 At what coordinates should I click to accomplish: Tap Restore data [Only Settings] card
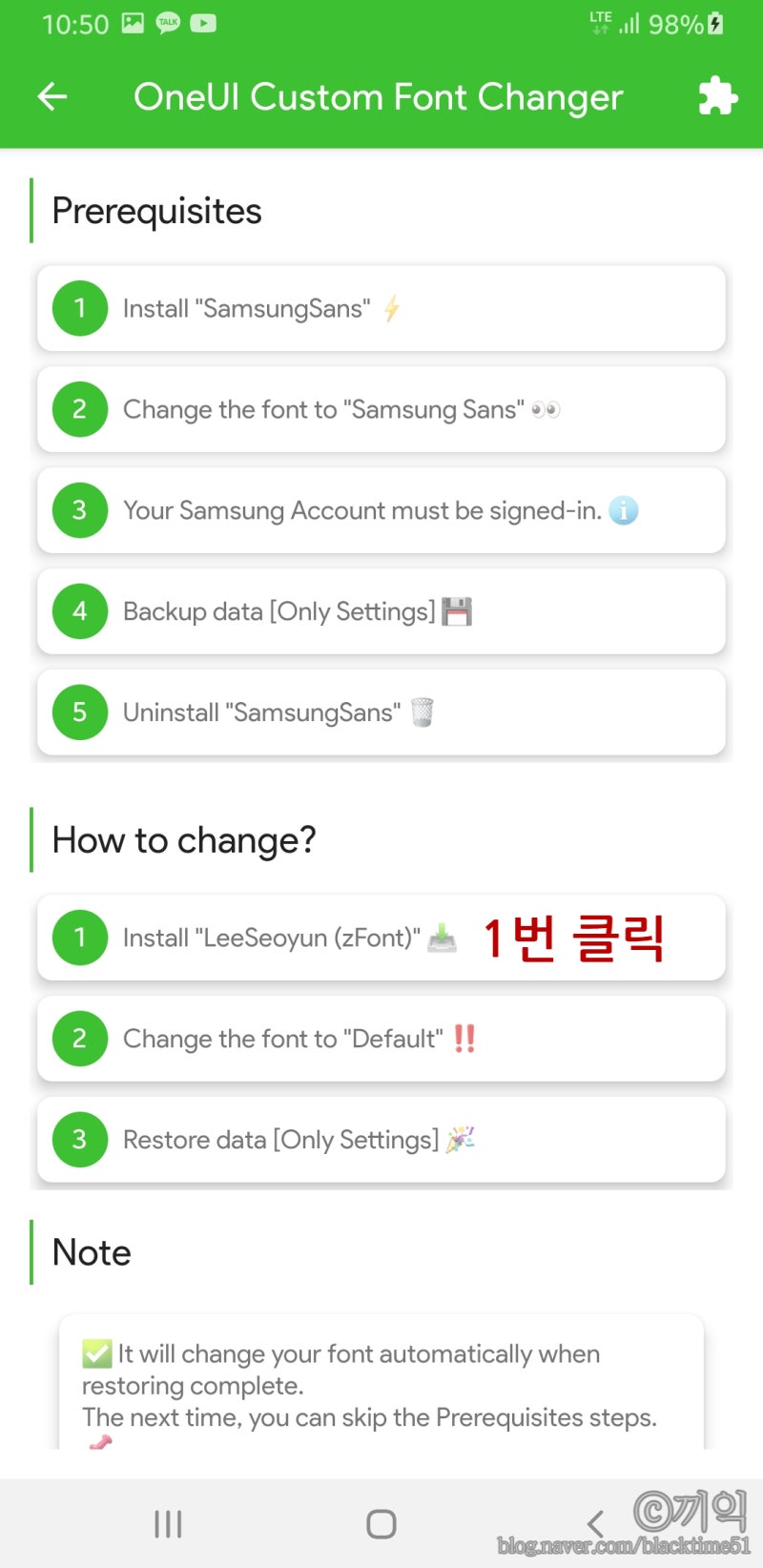381,1140
